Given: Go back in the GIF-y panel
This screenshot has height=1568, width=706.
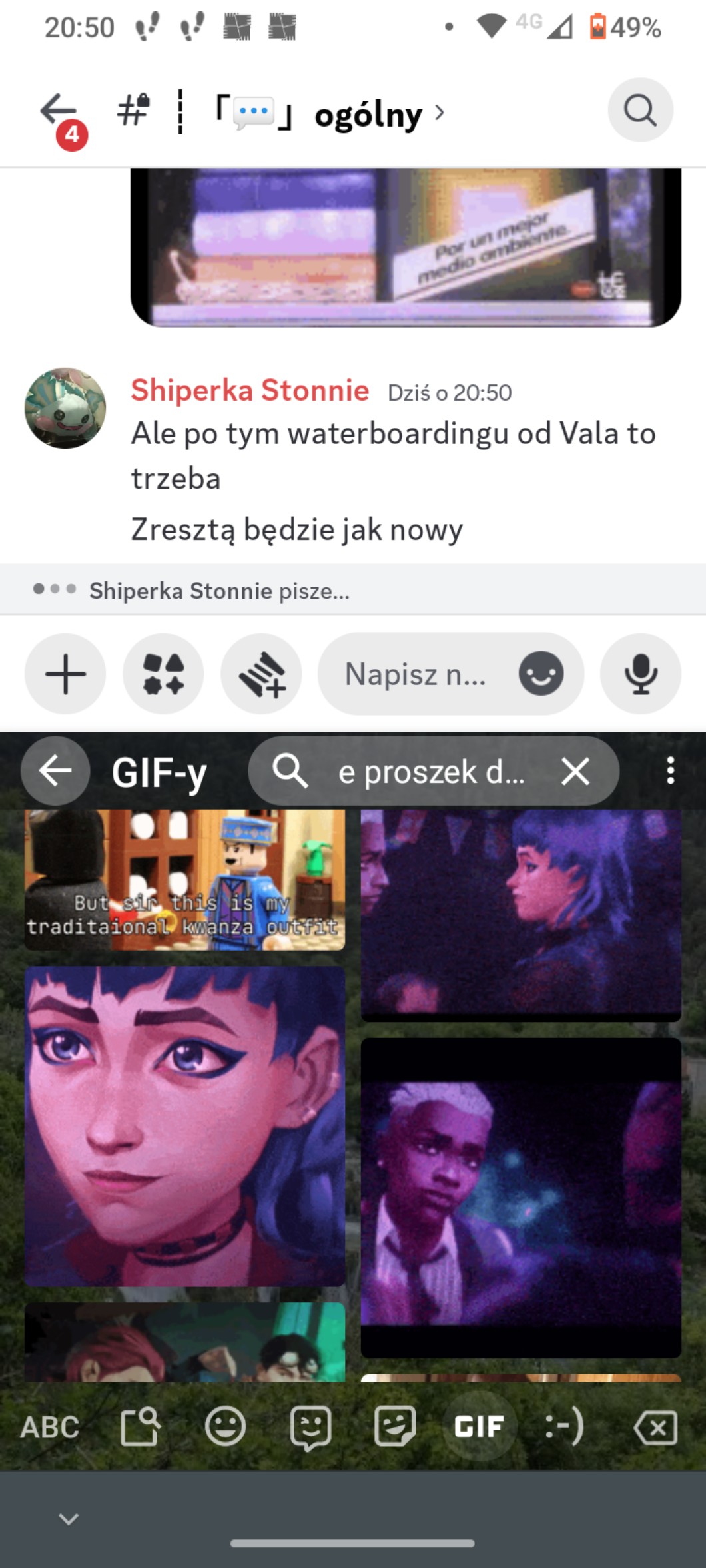Looking at the screenshot, I should tap(55, 772).
